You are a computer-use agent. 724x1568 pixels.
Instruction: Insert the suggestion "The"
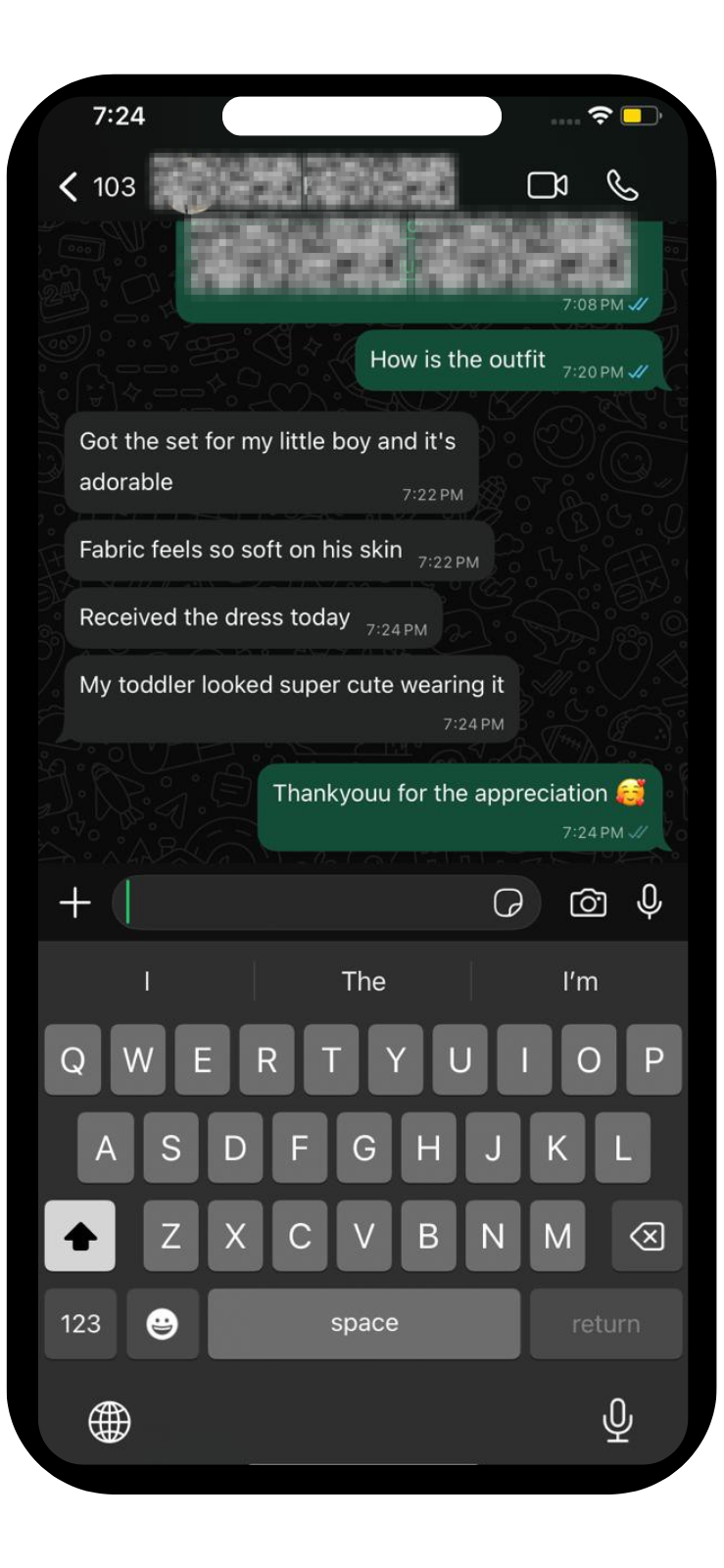point(362,981)
